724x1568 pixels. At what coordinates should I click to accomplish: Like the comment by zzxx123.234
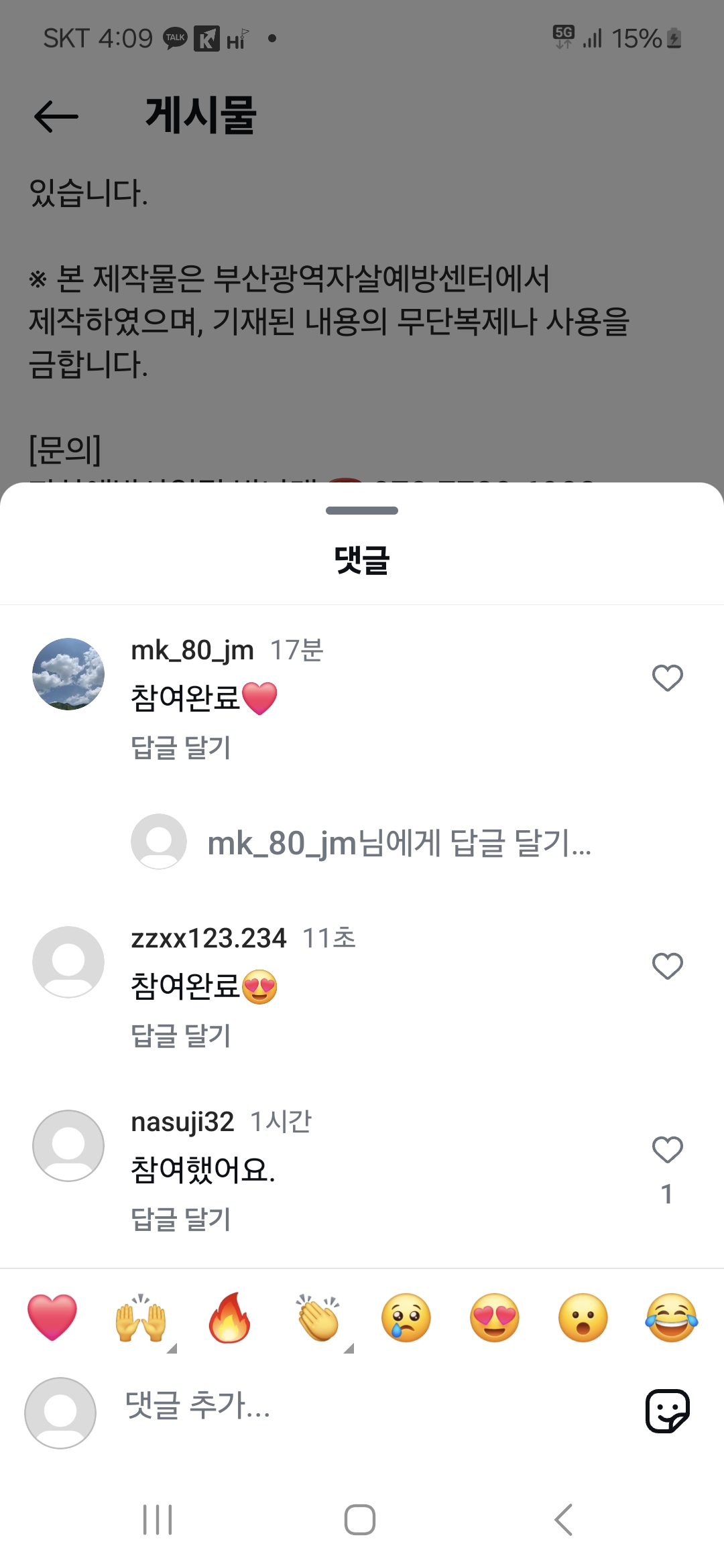[667, 966]
